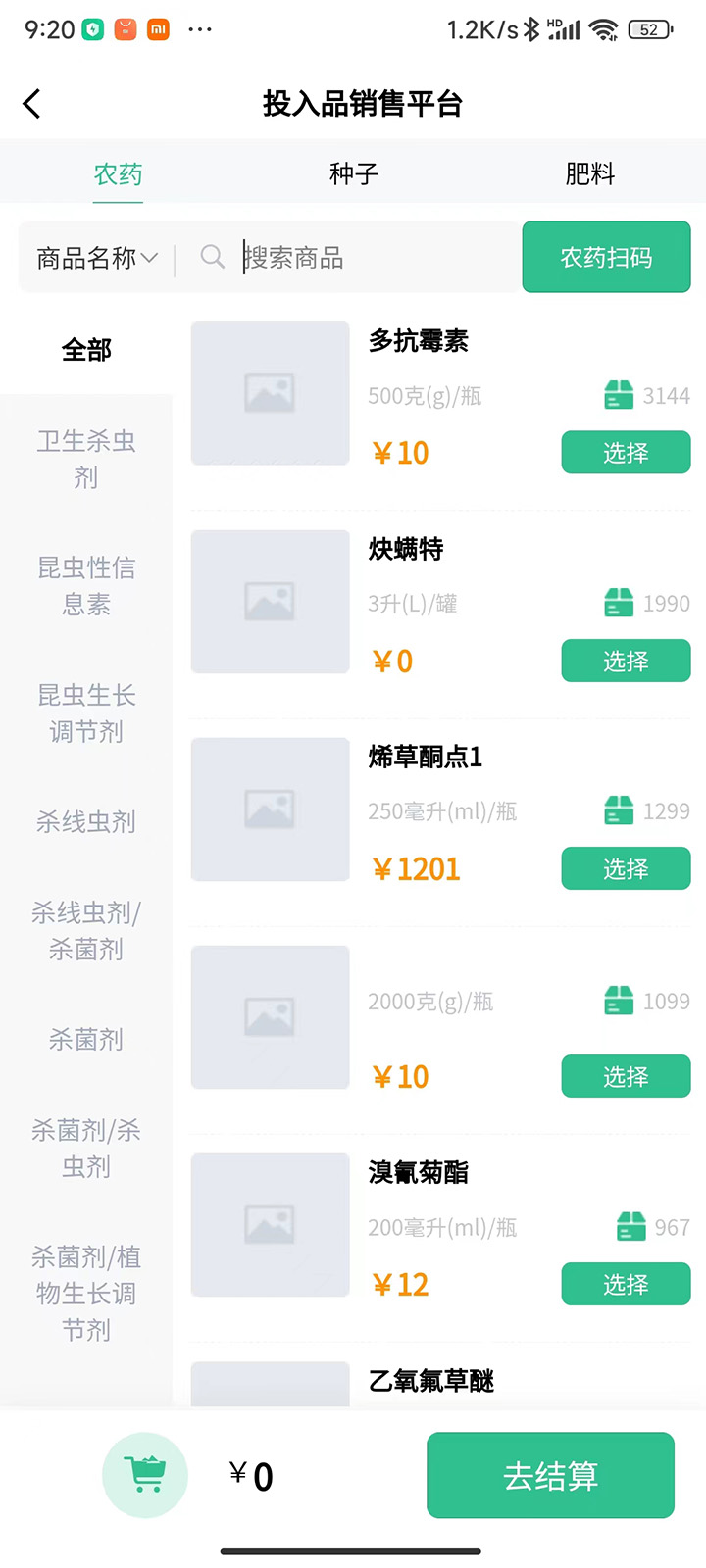Click the inventory box icon beside 炔螨特
The height and width of the screenshot is (1568, 706).
tap(618, 603)
